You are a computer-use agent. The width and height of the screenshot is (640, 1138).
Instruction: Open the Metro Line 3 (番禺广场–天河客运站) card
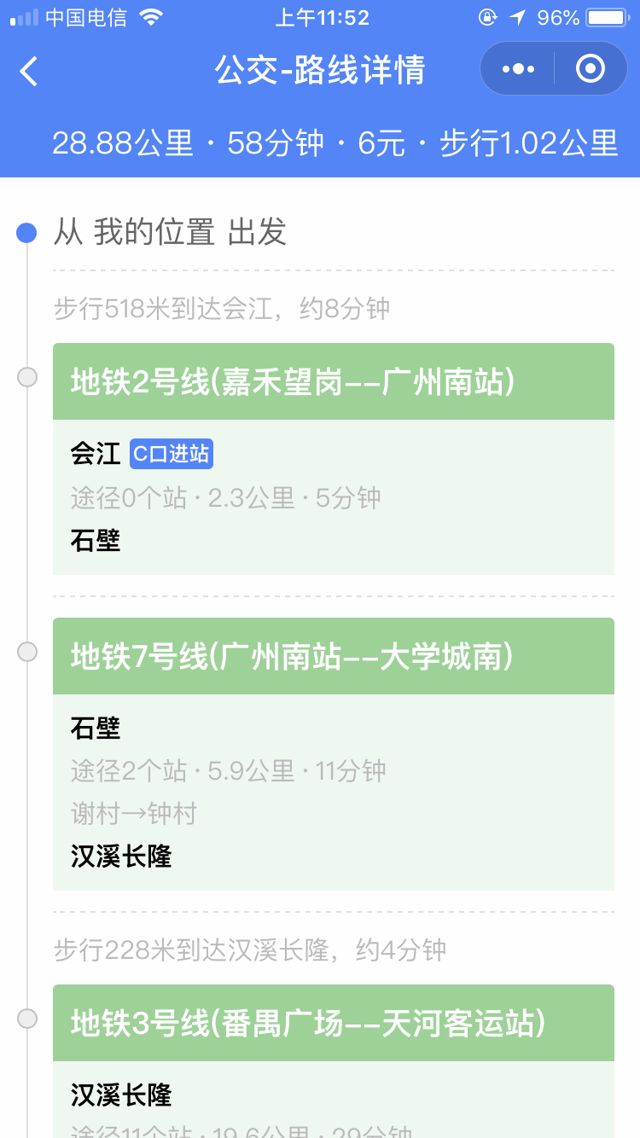click(x=333, y=1023)
